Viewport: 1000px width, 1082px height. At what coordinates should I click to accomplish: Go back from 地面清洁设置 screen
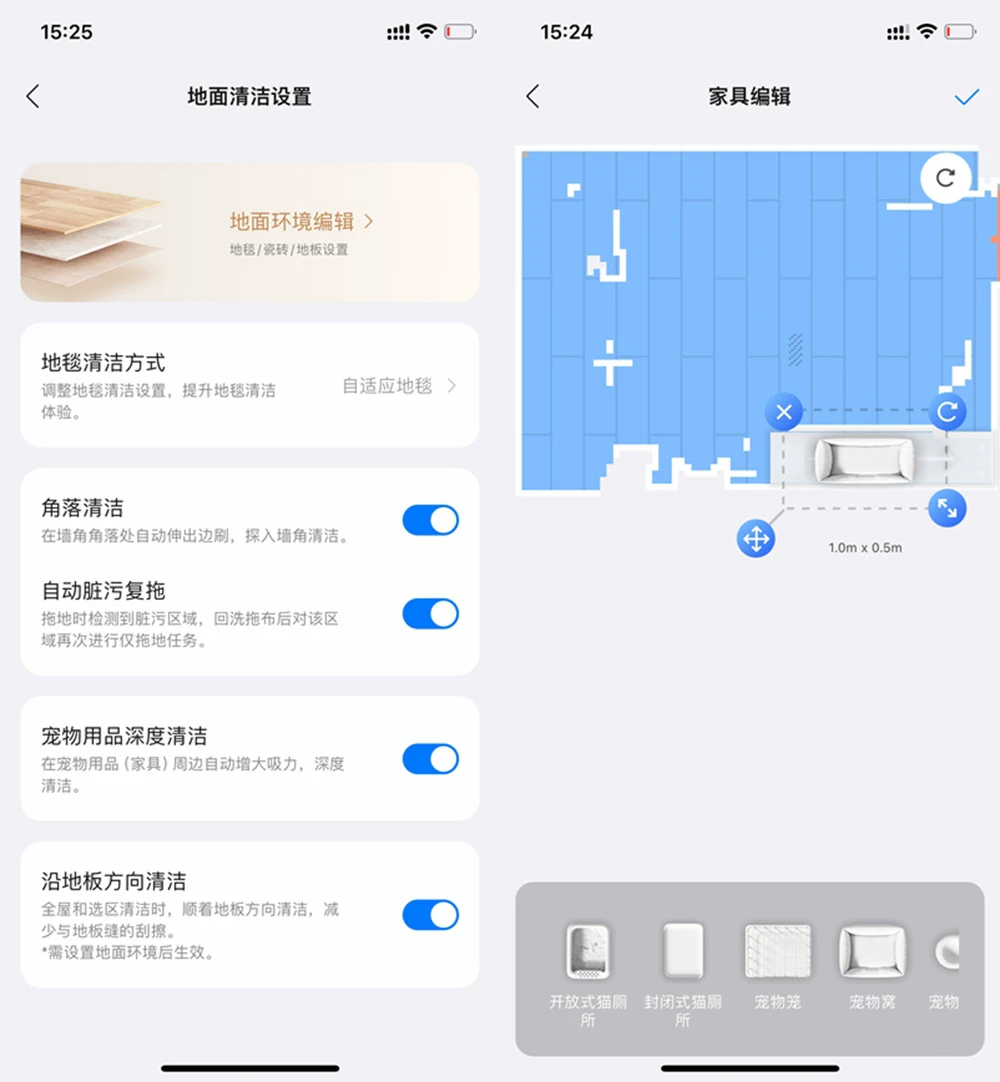(x=33, y=96)
